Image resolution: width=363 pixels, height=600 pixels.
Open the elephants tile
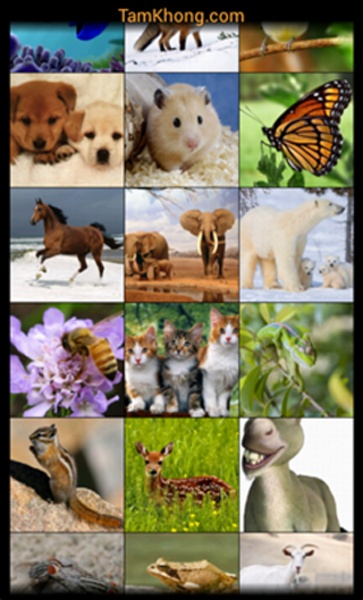(x=182, y=245)
